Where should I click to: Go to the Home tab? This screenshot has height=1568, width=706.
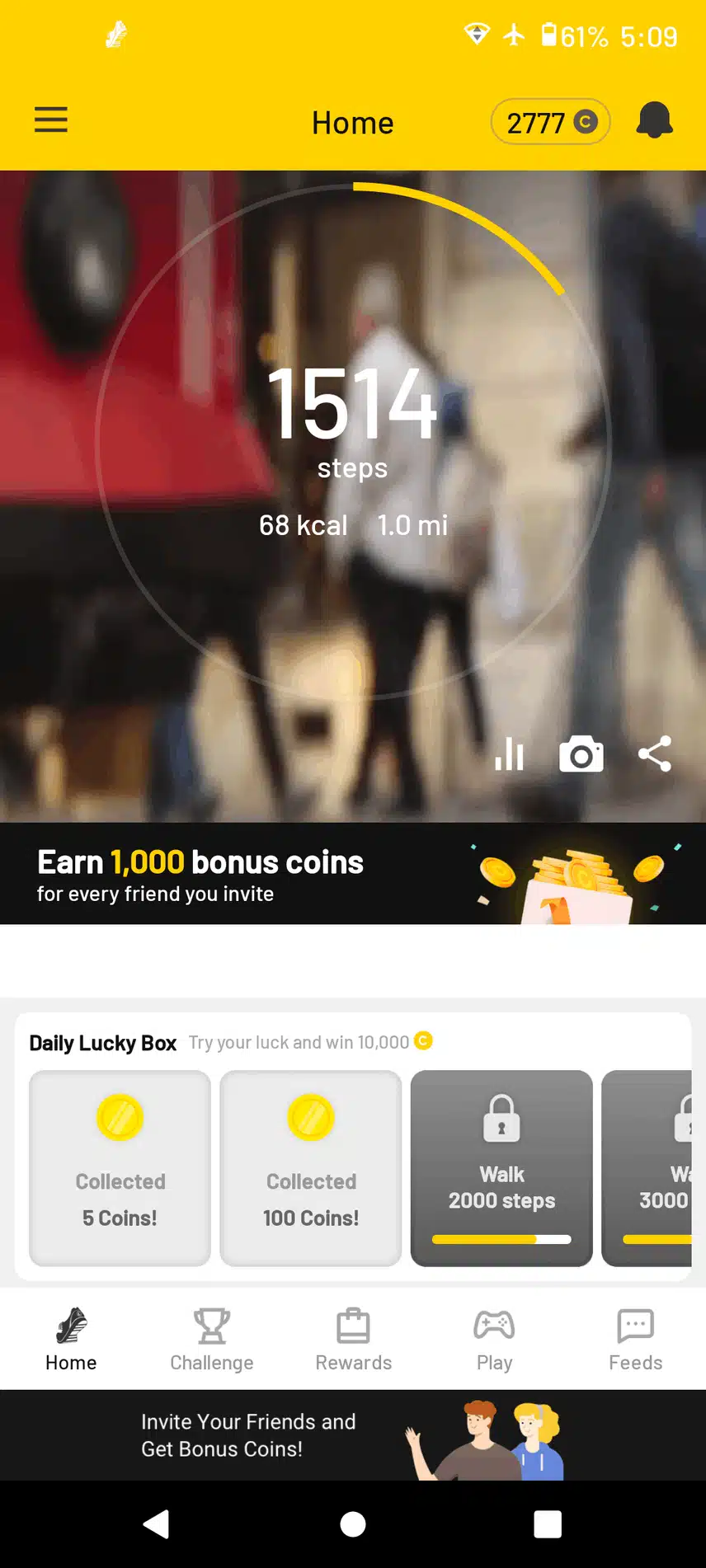tap(71, 1339)
